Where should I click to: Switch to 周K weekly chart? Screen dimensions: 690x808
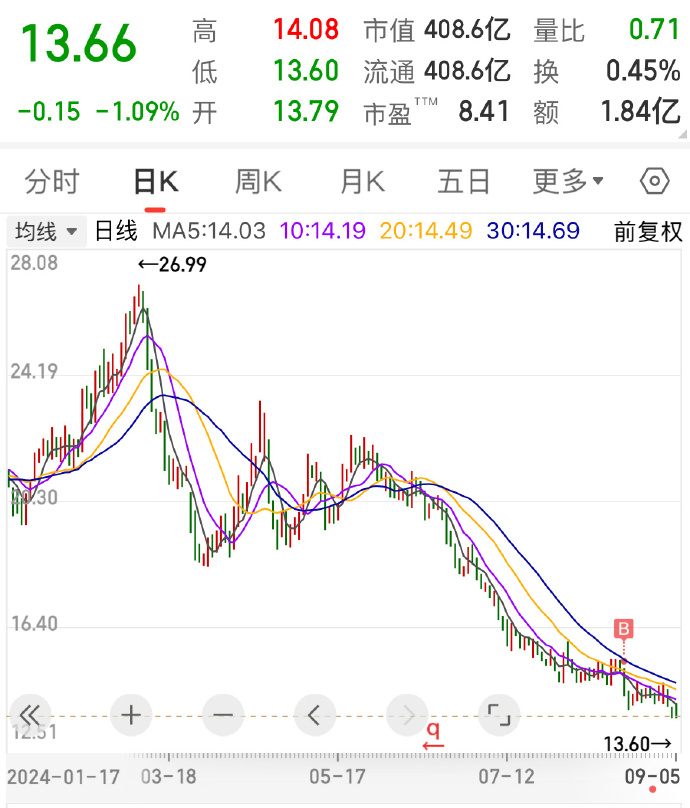click(x=258, y=182)
